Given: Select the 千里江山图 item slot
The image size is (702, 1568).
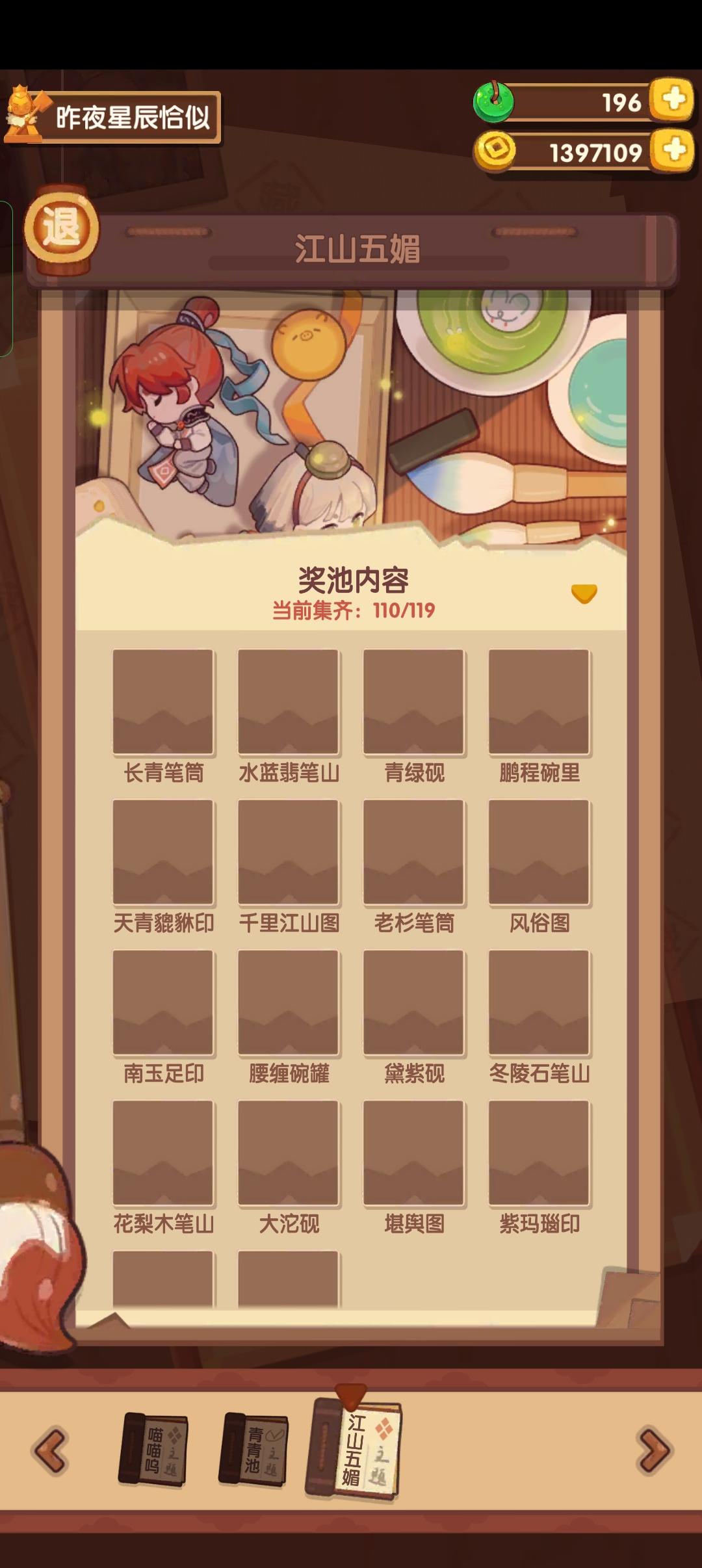Looking at the screenshot, I should coord(288,853).
